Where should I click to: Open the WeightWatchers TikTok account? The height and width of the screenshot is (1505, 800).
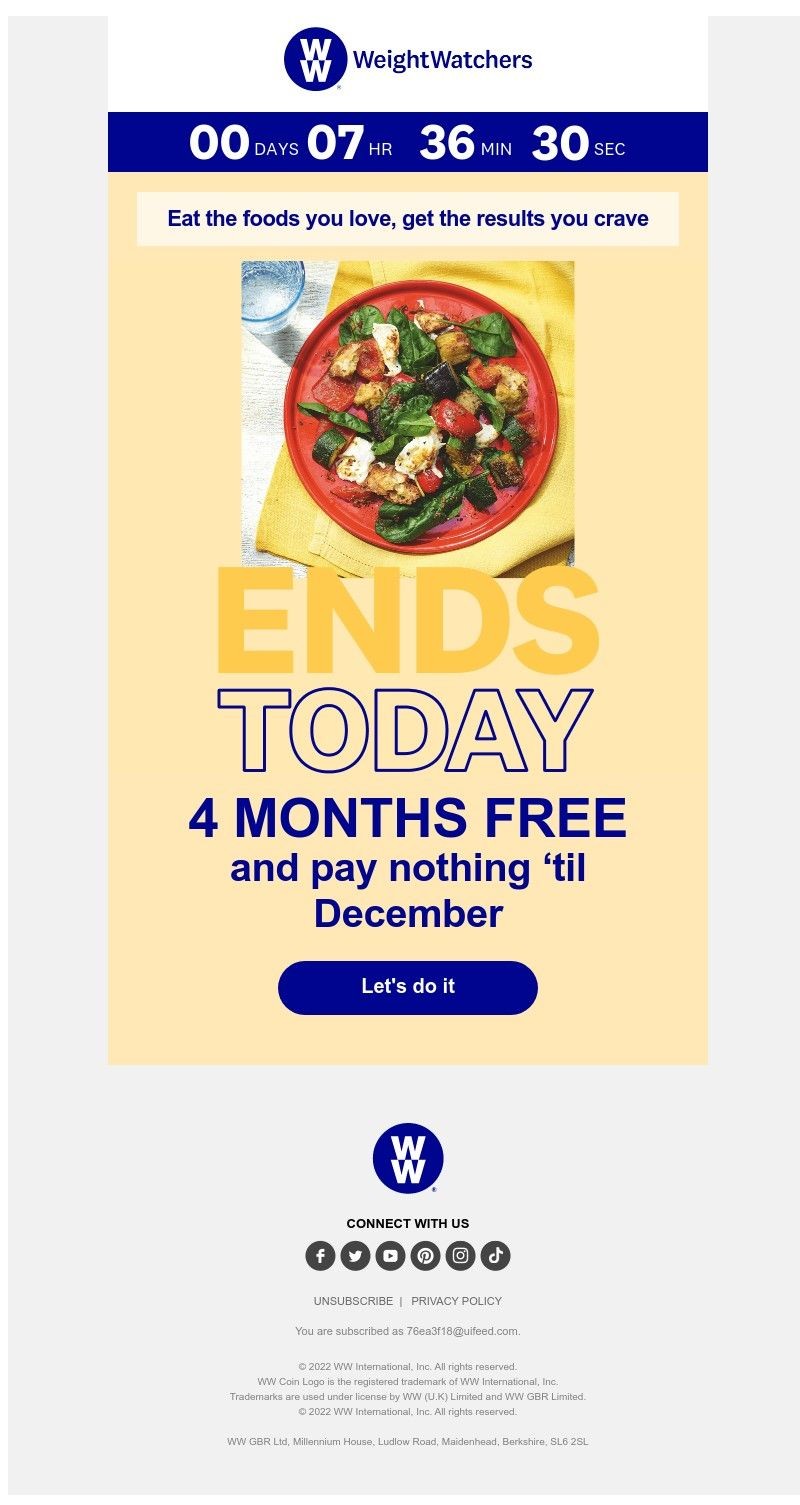(x=495, y=1256)
